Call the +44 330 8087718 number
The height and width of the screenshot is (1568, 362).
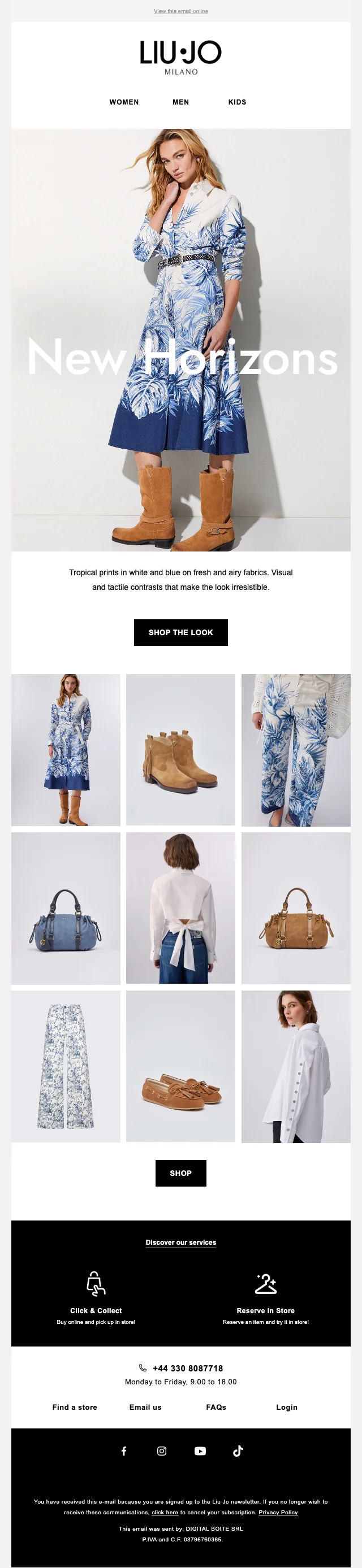point(187,1369)
